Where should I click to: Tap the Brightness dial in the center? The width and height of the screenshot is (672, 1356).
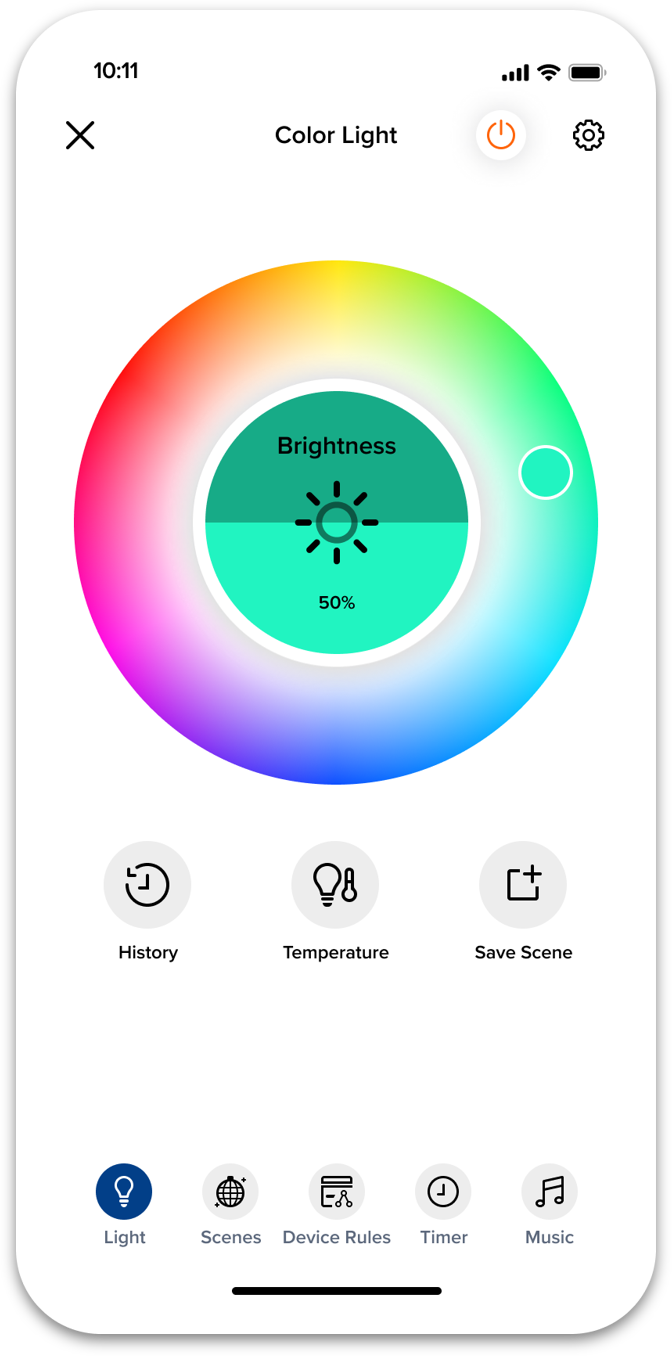click(337, 522)
